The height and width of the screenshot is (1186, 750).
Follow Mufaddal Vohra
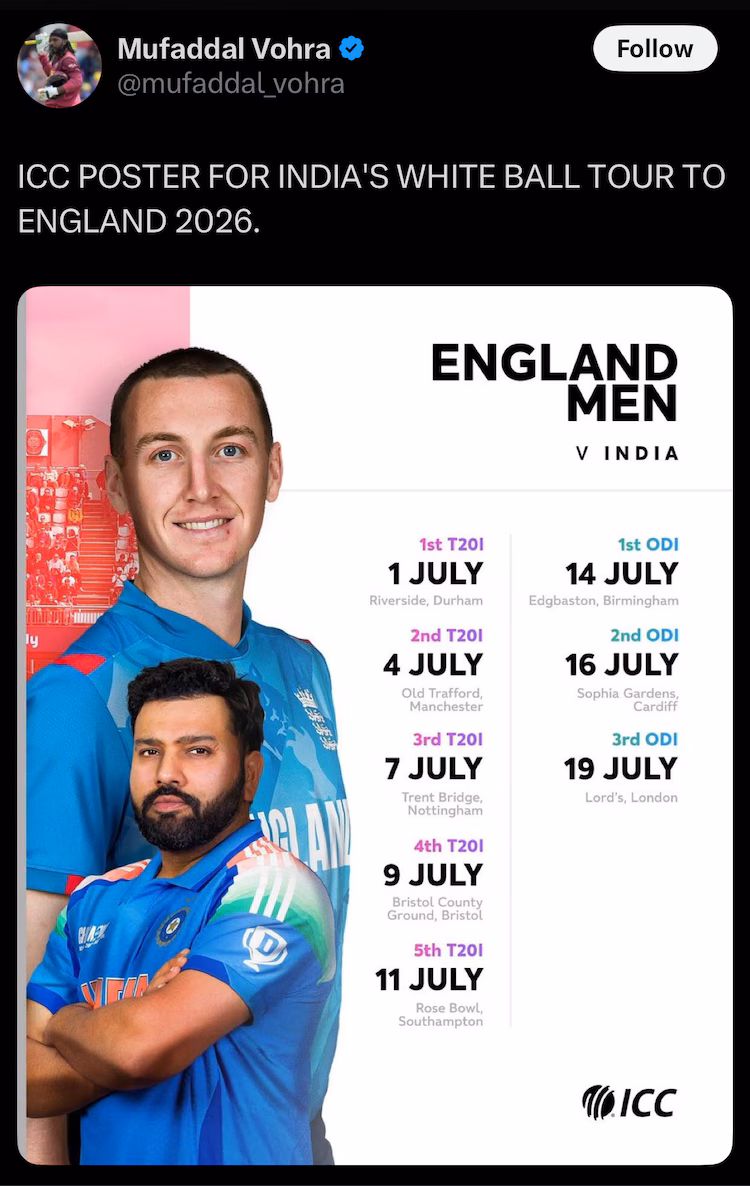(655, 49)
